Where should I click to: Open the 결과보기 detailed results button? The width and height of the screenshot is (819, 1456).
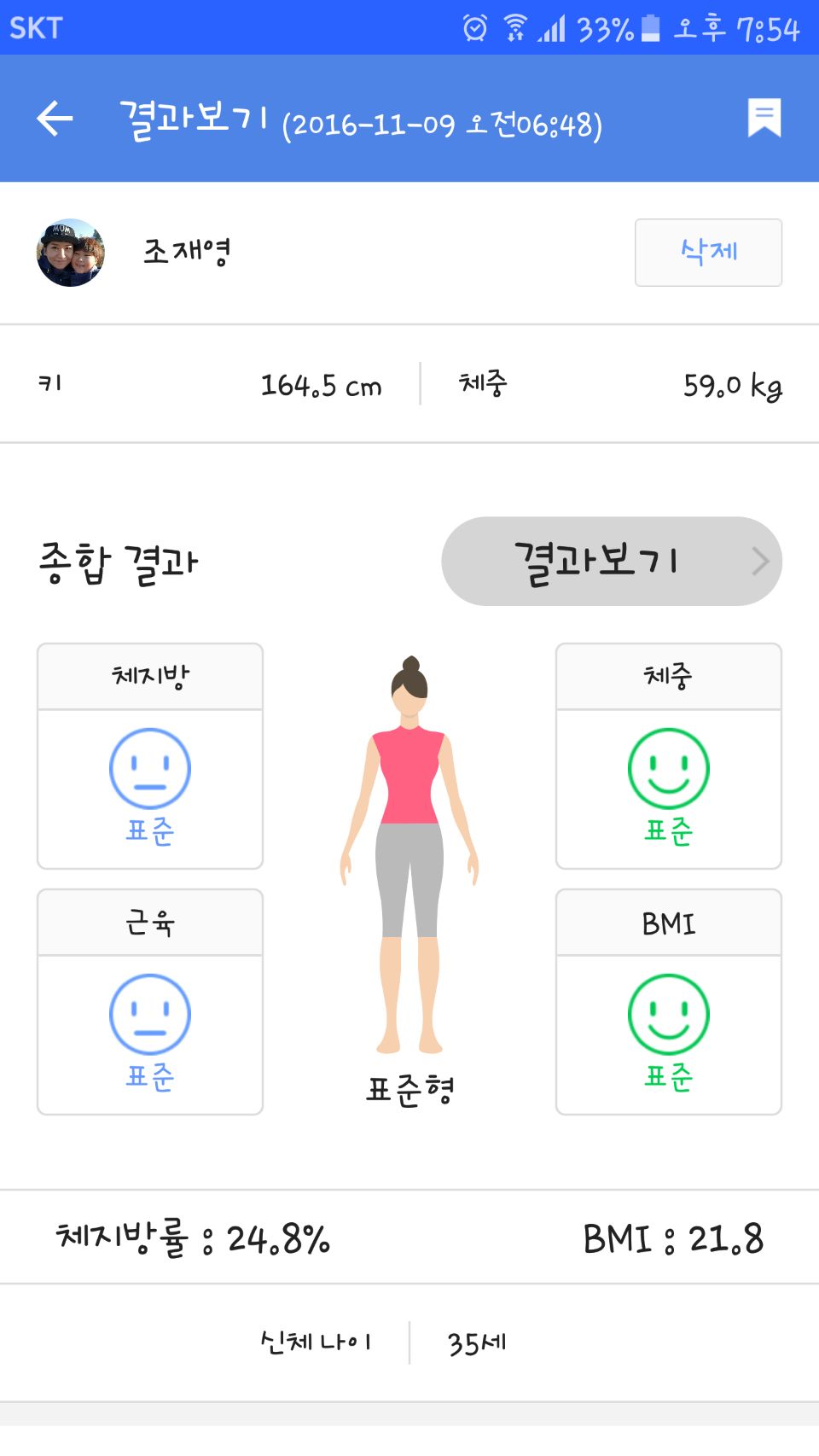click(611, 562)
